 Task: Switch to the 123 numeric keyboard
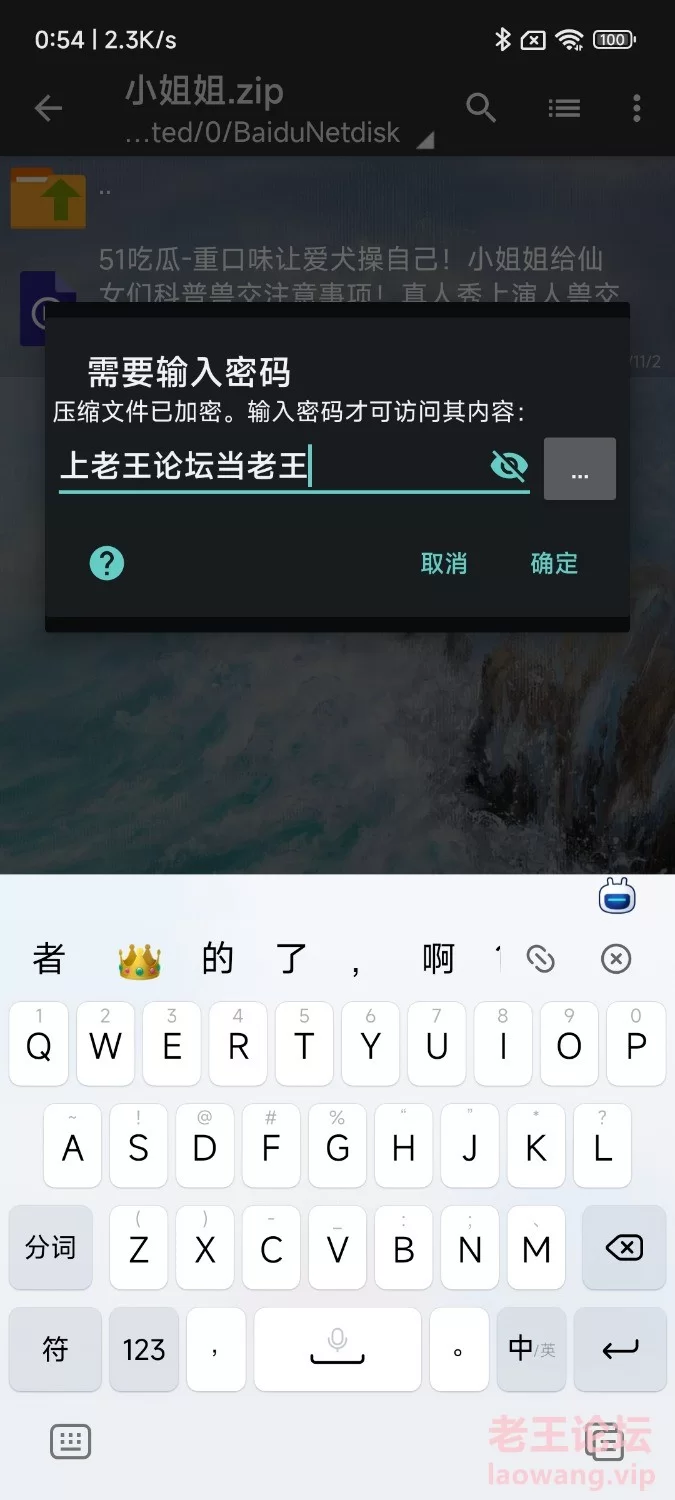[144, 1349]
